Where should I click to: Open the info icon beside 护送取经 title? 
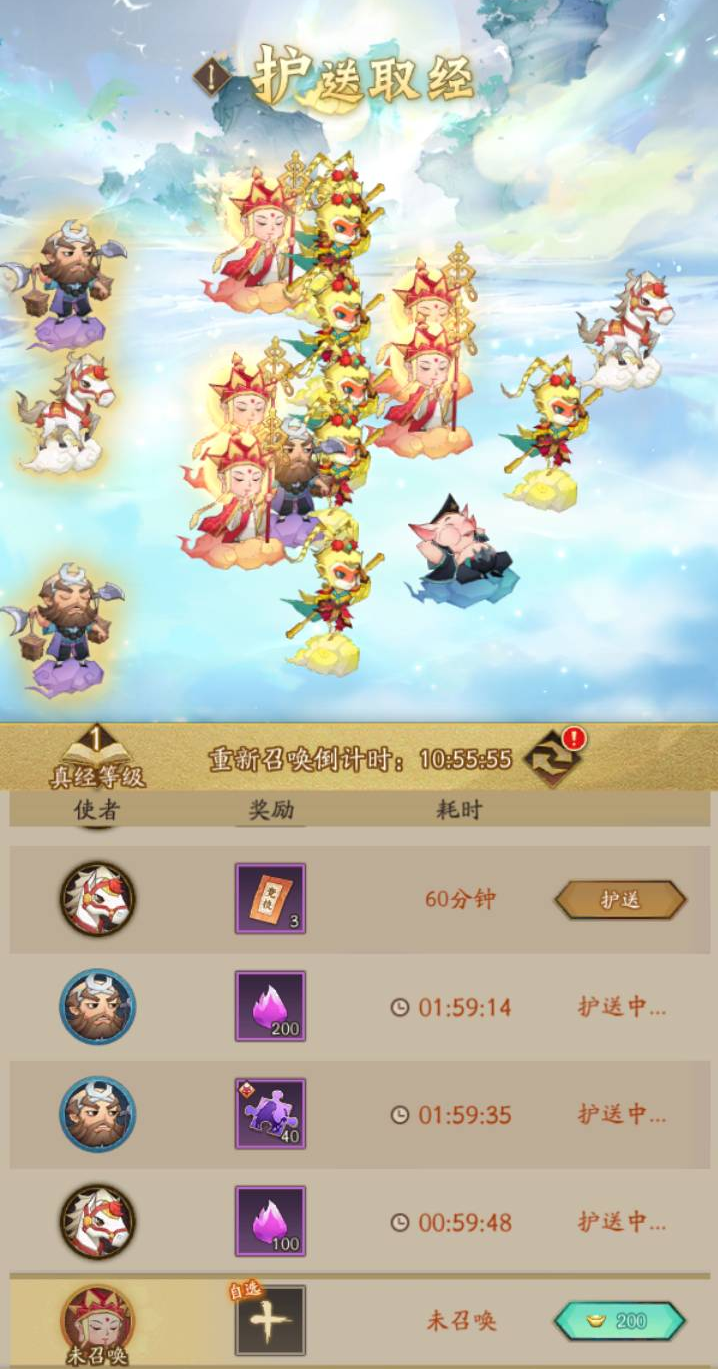click(x=212, y=77)
